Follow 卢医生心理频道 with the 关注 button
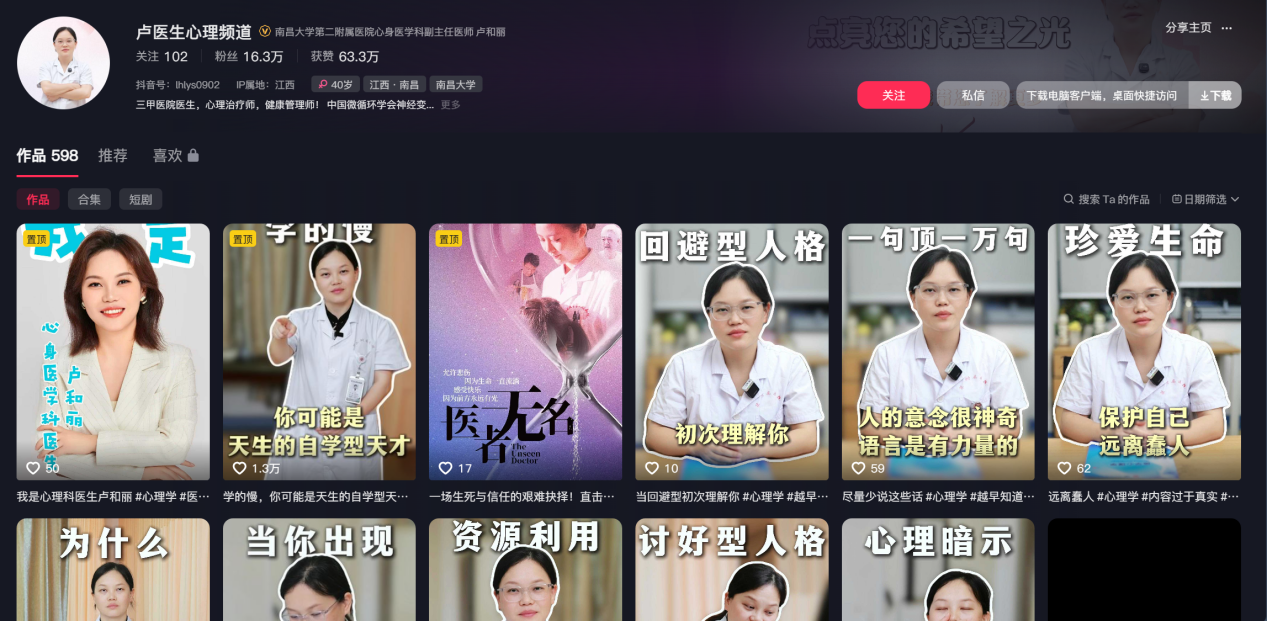This screenshot has width=1267, height=621. point(893,95)
